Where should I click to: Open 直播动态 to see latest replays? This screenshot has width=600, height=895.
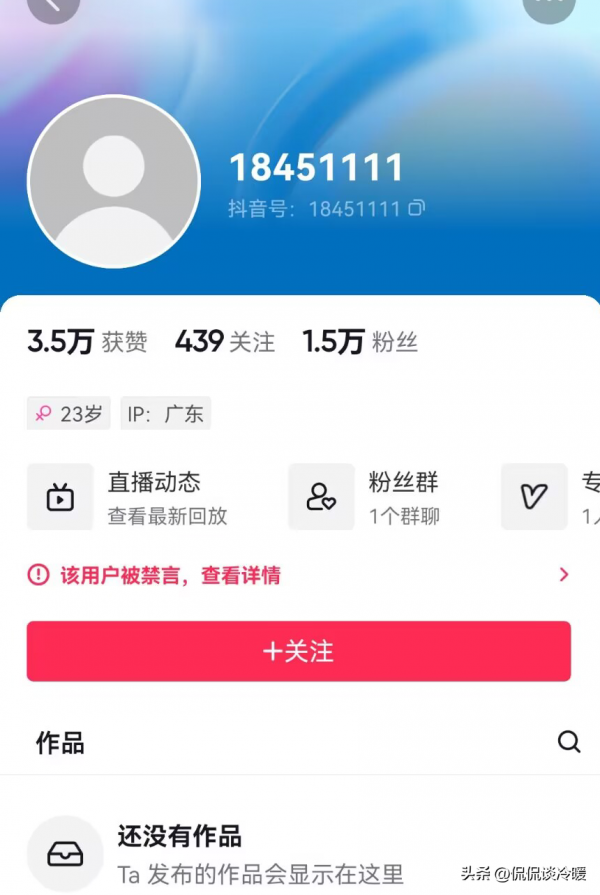(x=128, y=497)
